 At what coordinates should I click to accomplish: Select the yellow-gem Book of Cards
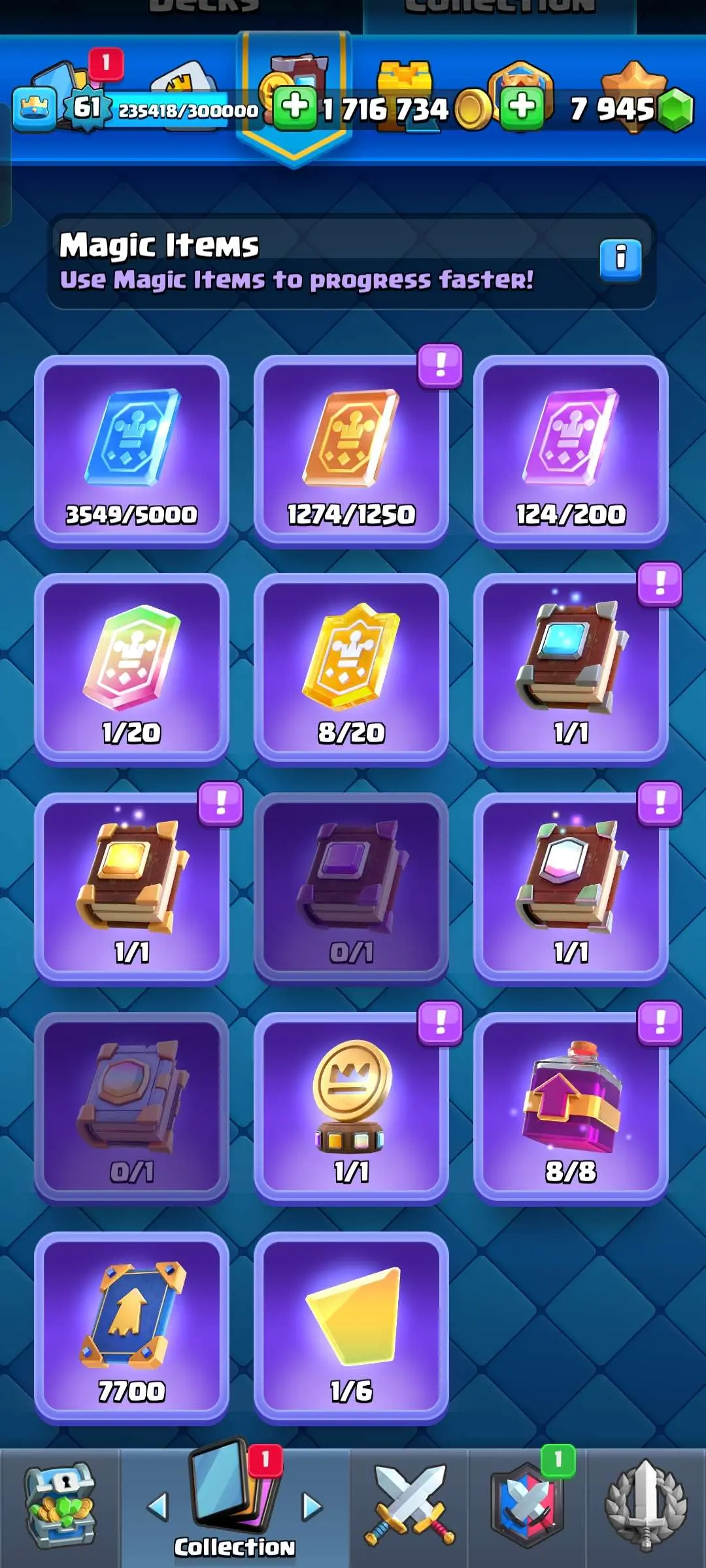131,889
